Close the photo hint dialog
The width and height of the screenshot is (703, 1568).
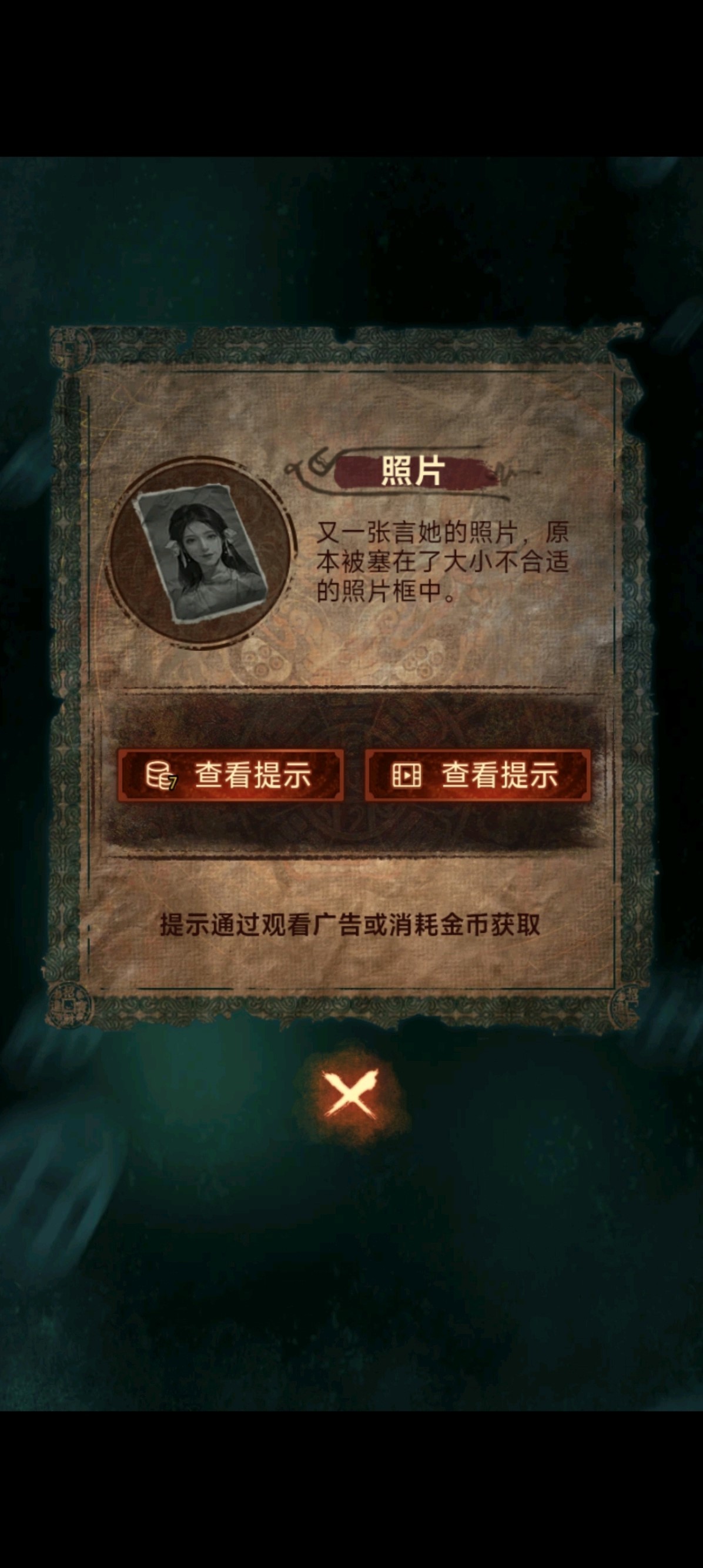(x=351, y=1096)
